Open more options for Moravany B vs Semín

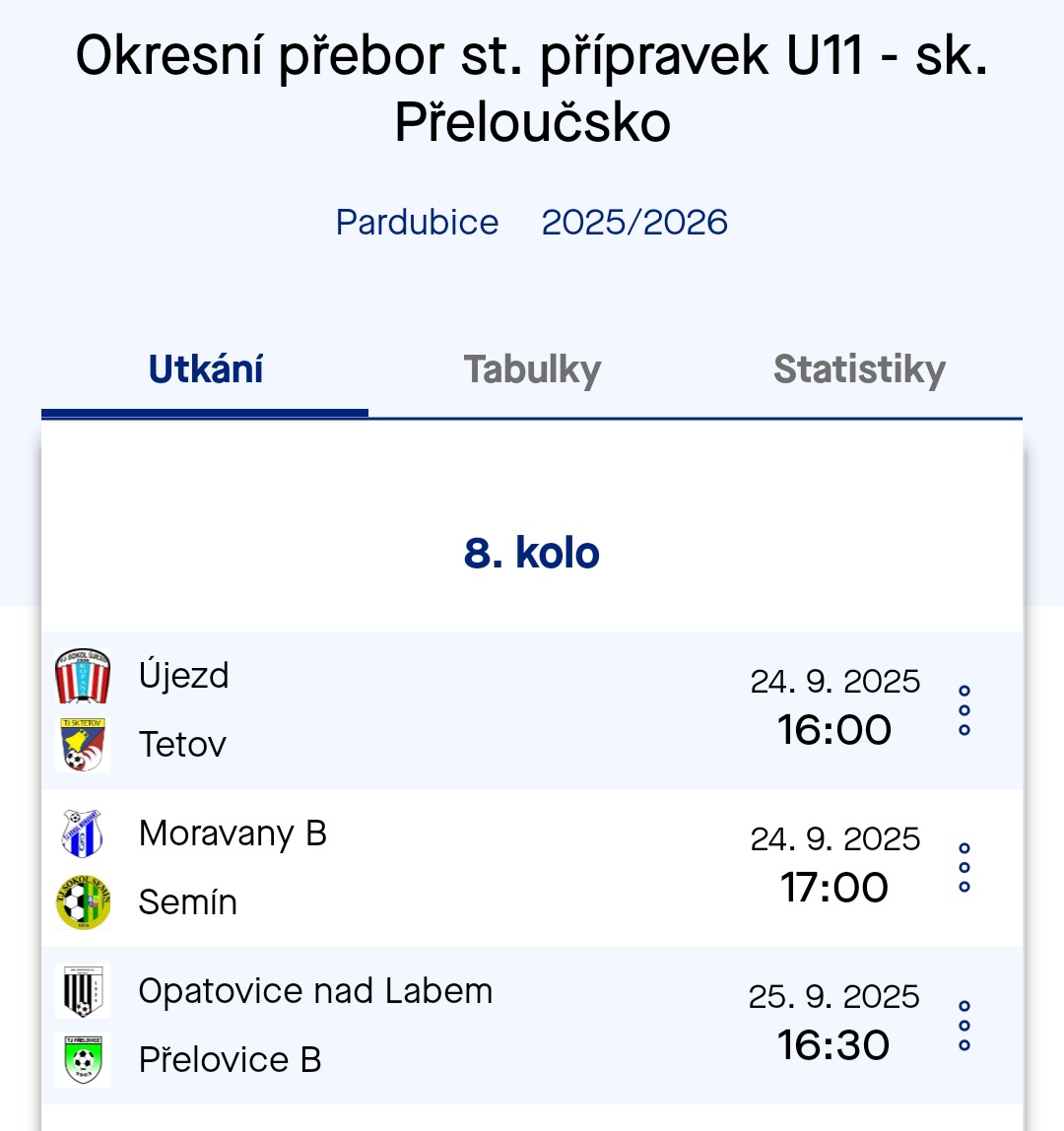click(964, 868)
